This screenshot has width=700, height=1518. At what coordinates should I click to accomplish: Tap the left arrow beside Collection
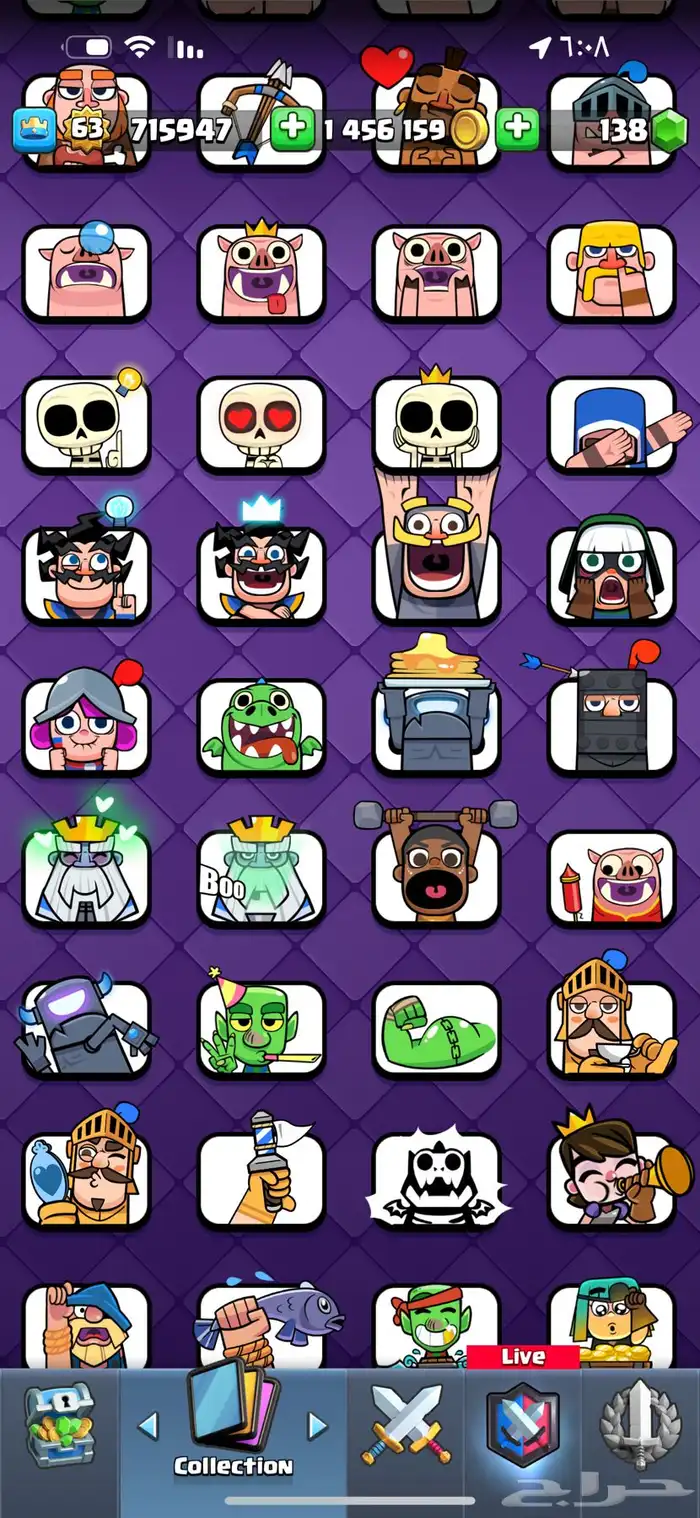point(148,1425)
